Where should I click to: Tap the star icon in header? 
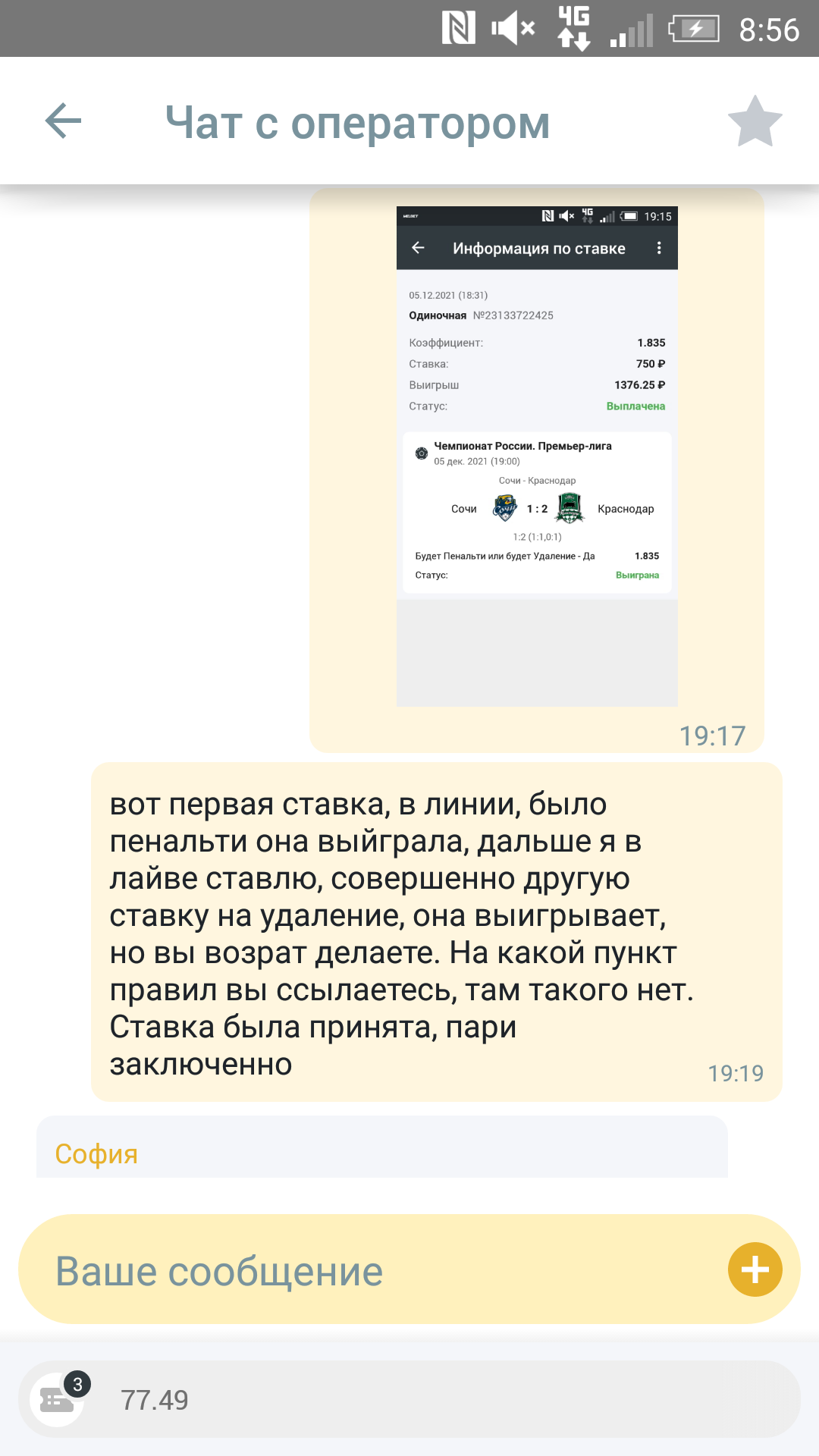755,121
